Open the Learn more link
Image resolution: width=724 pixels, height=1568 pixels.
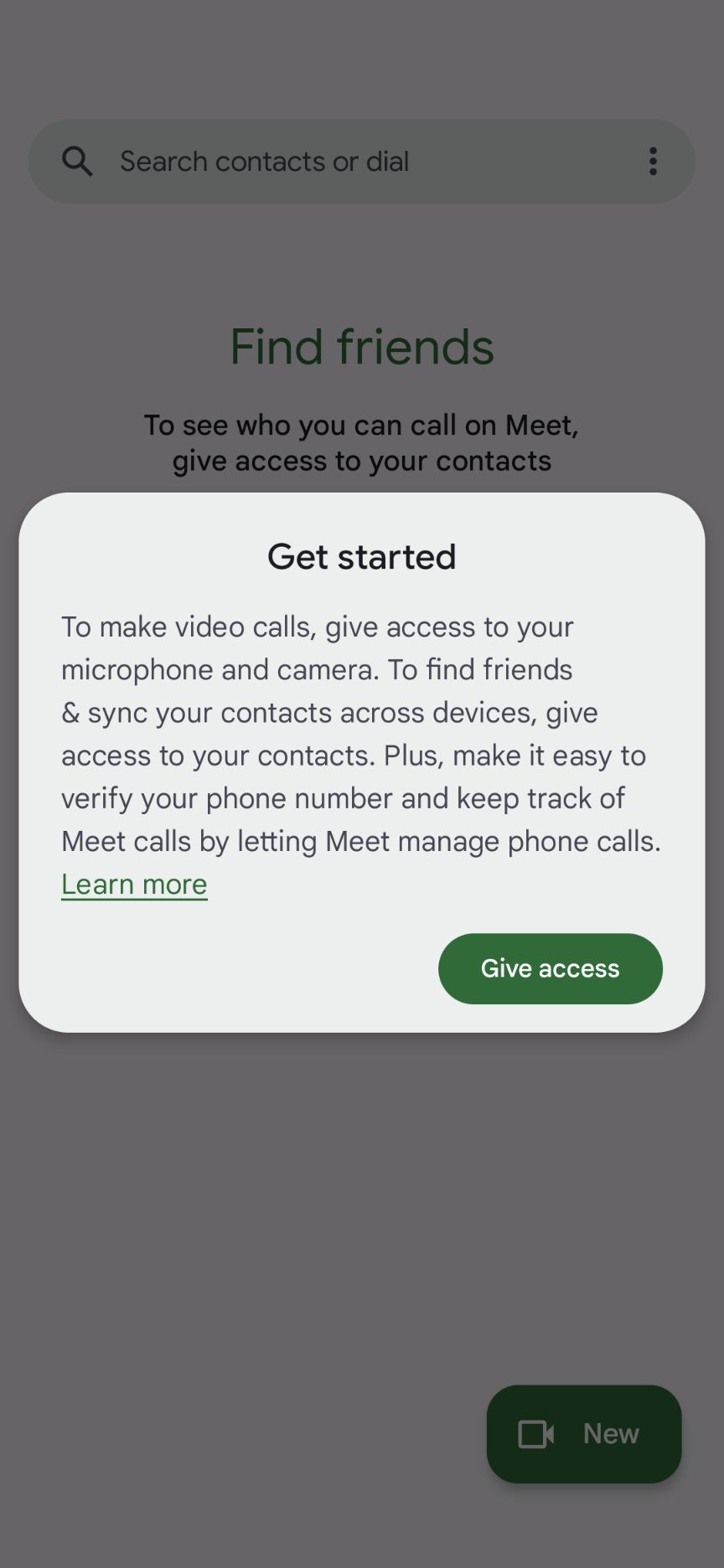134,885
